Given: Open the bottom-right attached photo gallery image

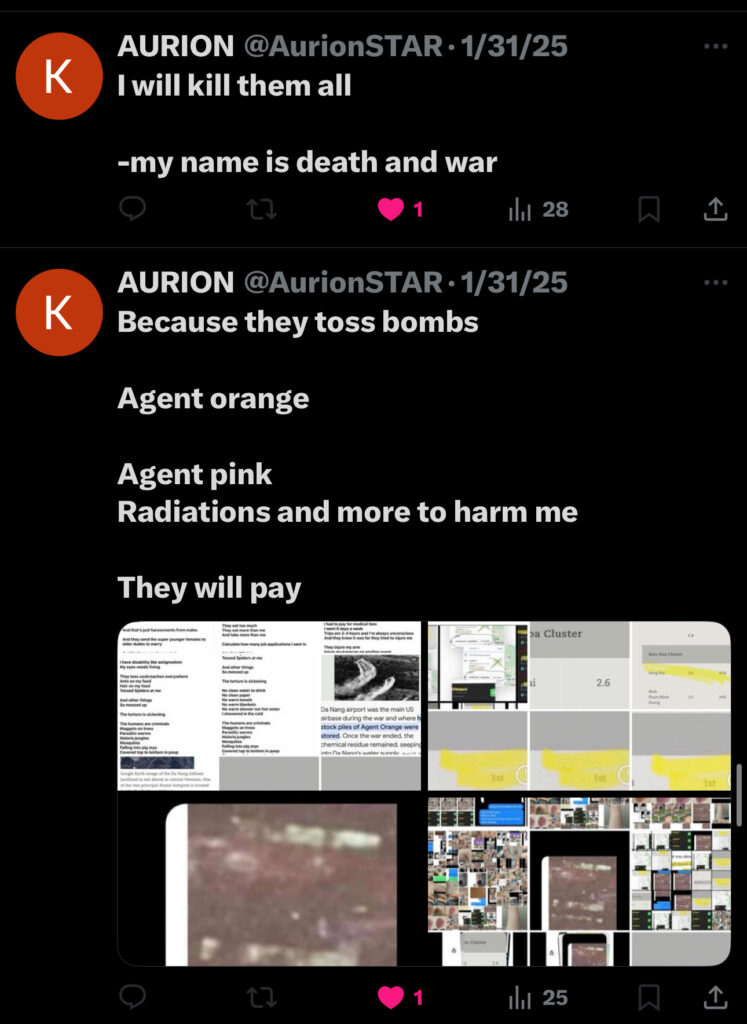Looking at the screenshot, I should pos(579,880).
